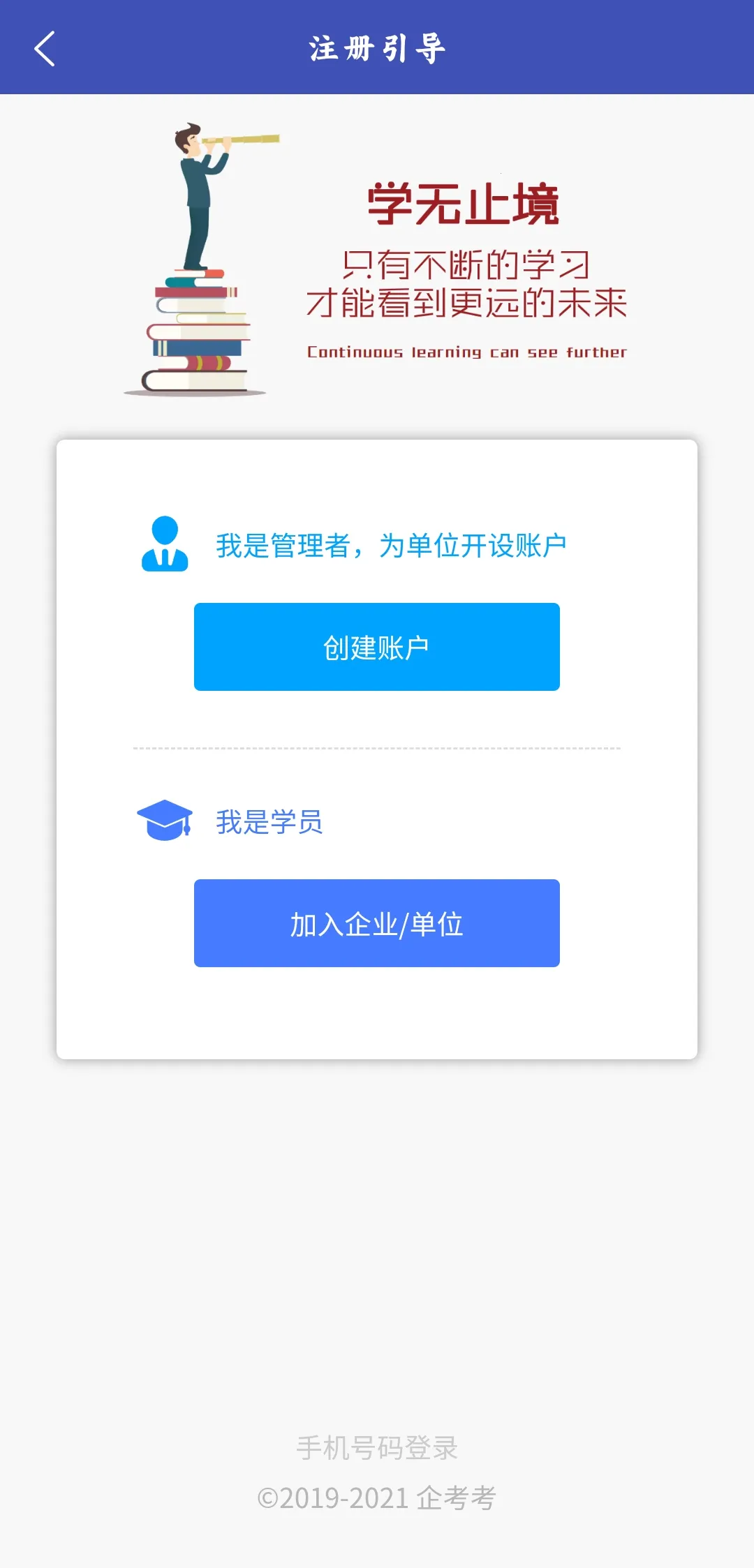
Task: Click the Continuous learning can see further text
Action: 466,351
